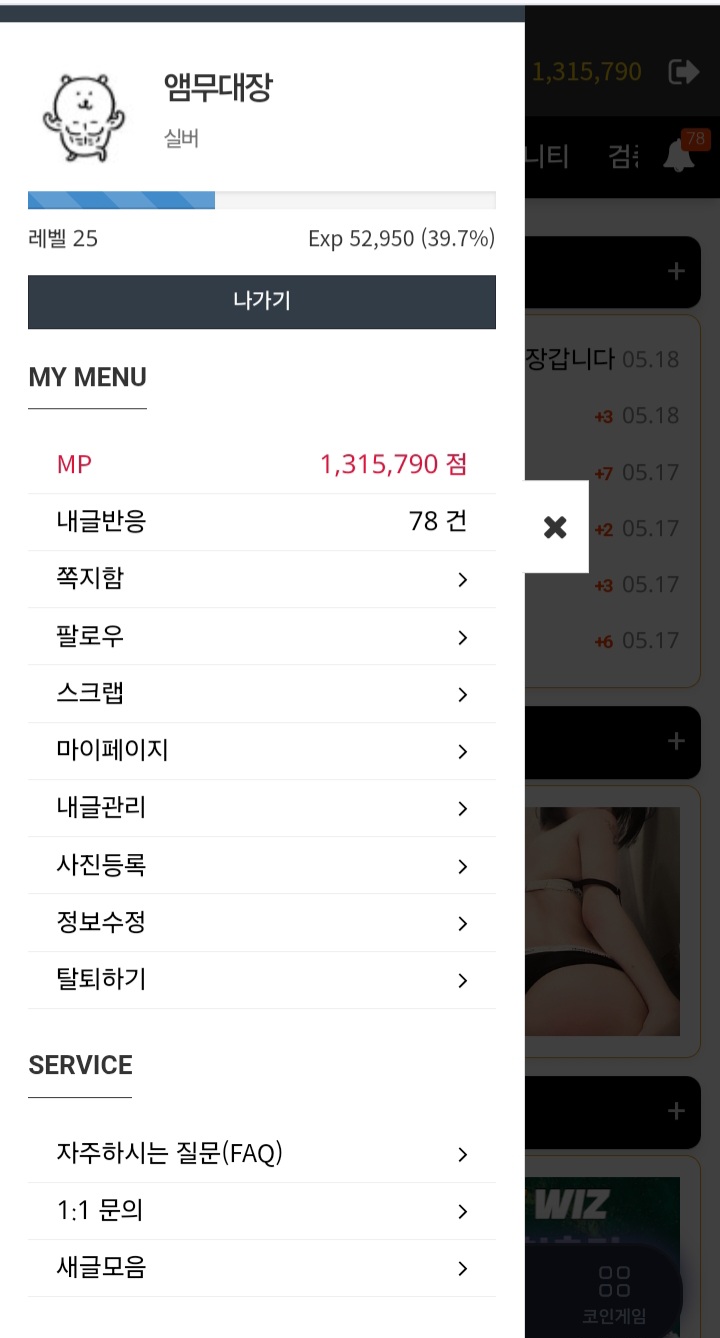Open the 코인게임 button
The image size is (720, 1338).
click(x=614, y=1295)
